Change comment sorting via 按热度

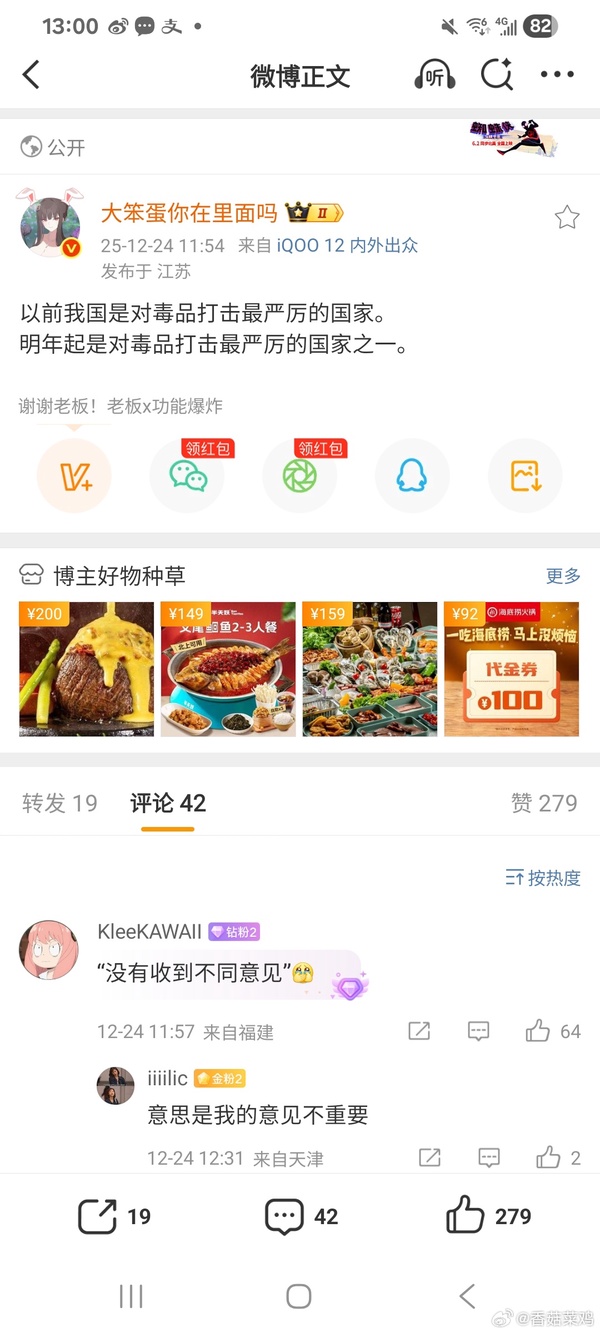pyautogui.click(x=544, y=878)
